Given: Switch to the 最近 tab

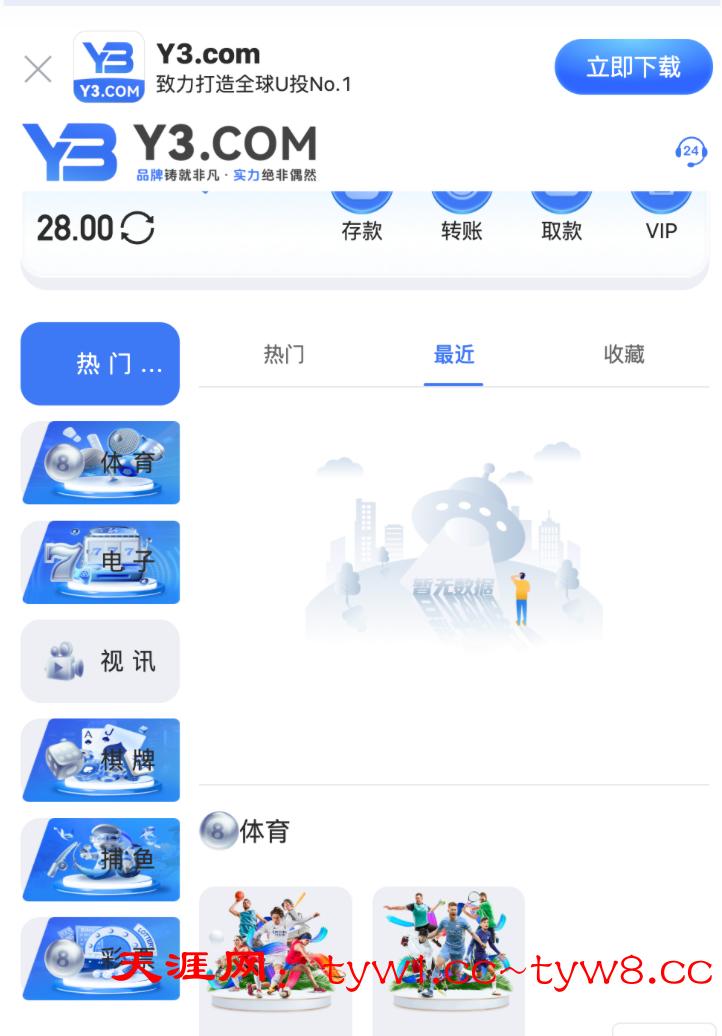Looking at the screenshot, I should 454,355.
